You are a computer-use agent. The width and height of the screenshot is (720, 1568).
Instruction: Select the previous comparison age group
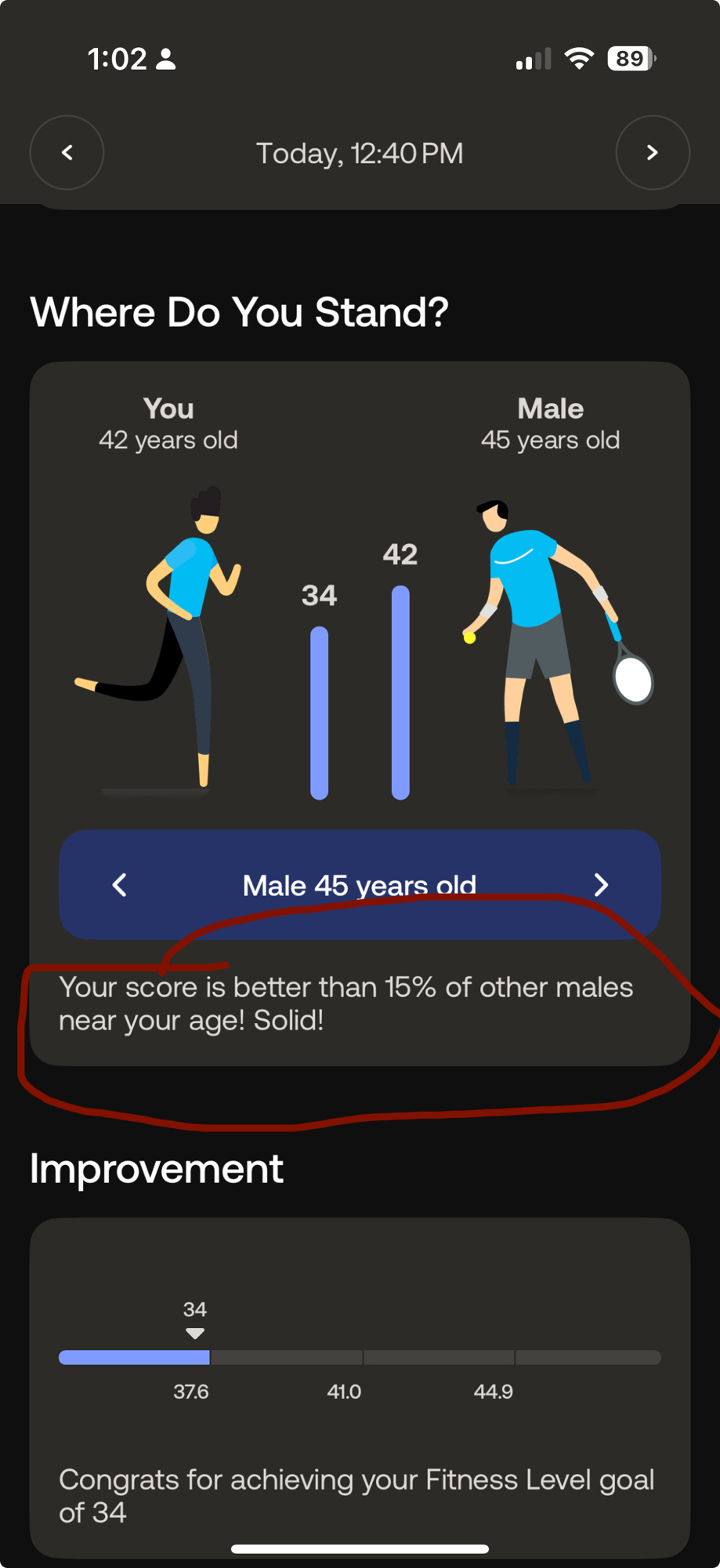[x=120, y=885]
